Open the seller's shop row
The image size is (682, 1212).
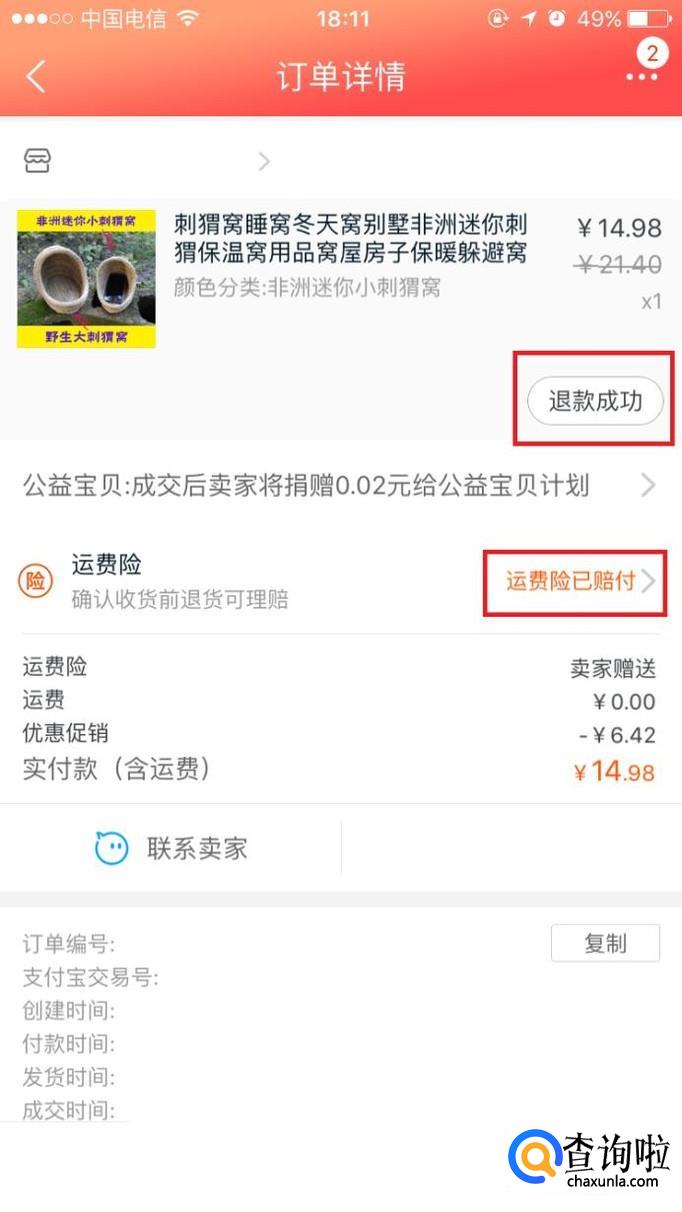click(x=150, y=161)
